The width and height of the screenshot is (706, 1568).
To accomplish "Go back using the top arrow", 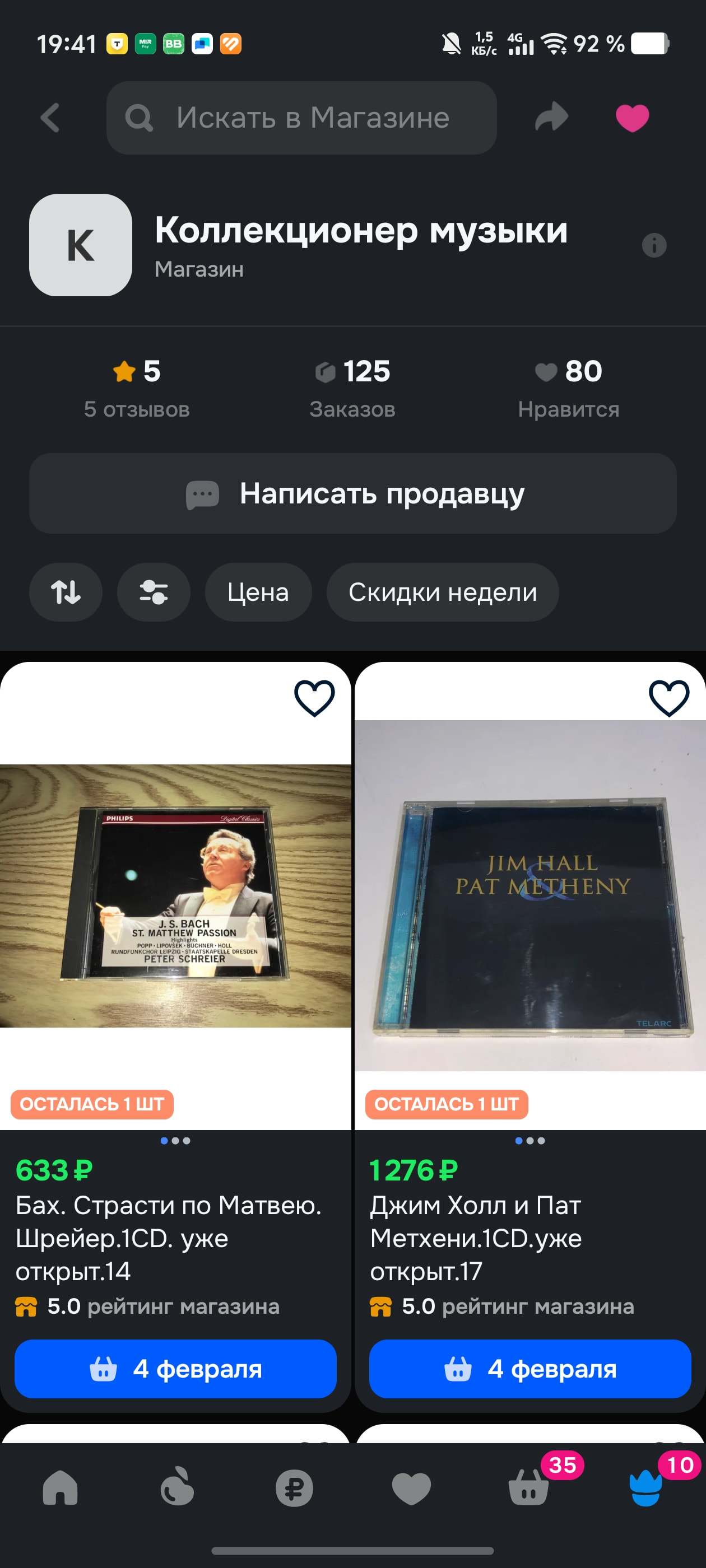I will pos(50,118).
